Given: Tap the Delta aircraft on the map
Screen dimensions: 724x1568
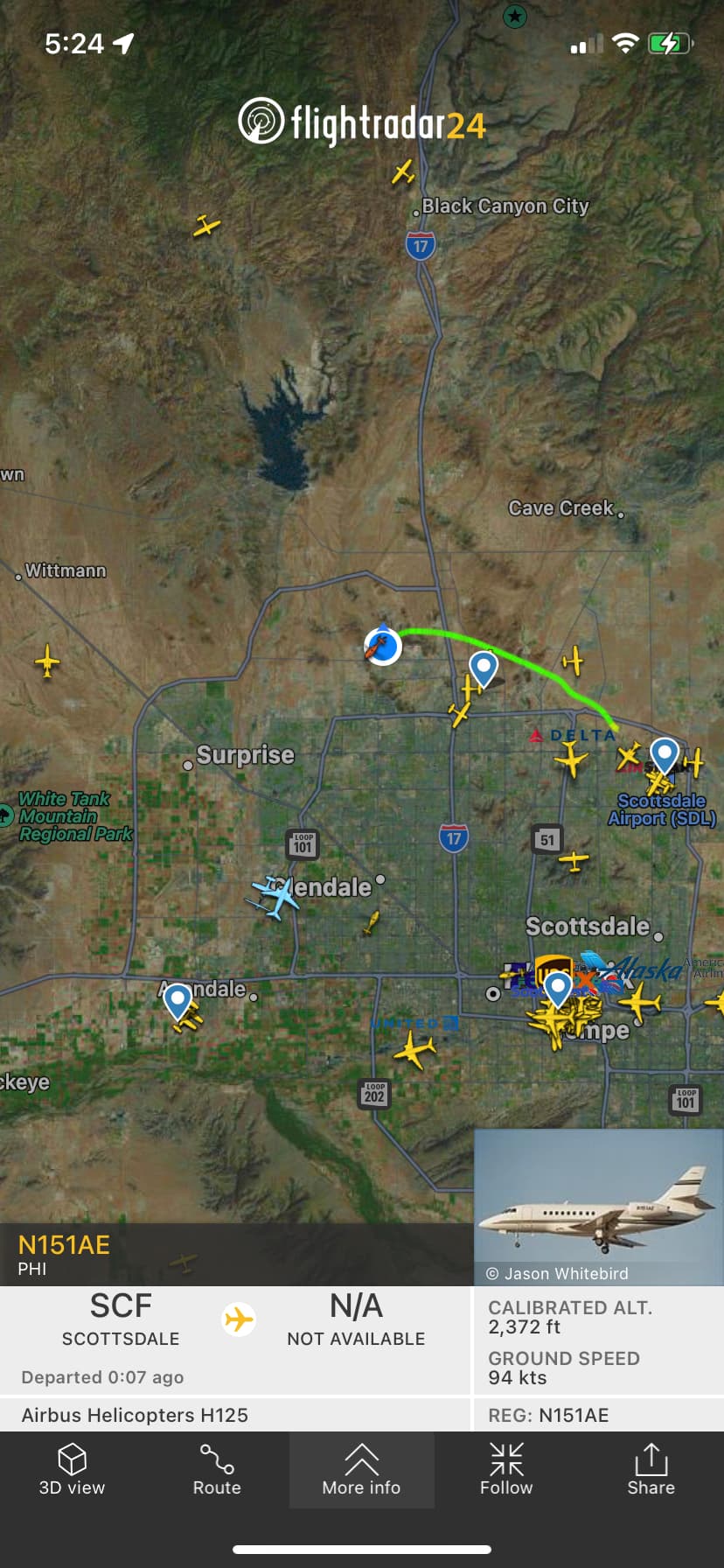Looking at the screenshot, I should click(x=571, y=758).
